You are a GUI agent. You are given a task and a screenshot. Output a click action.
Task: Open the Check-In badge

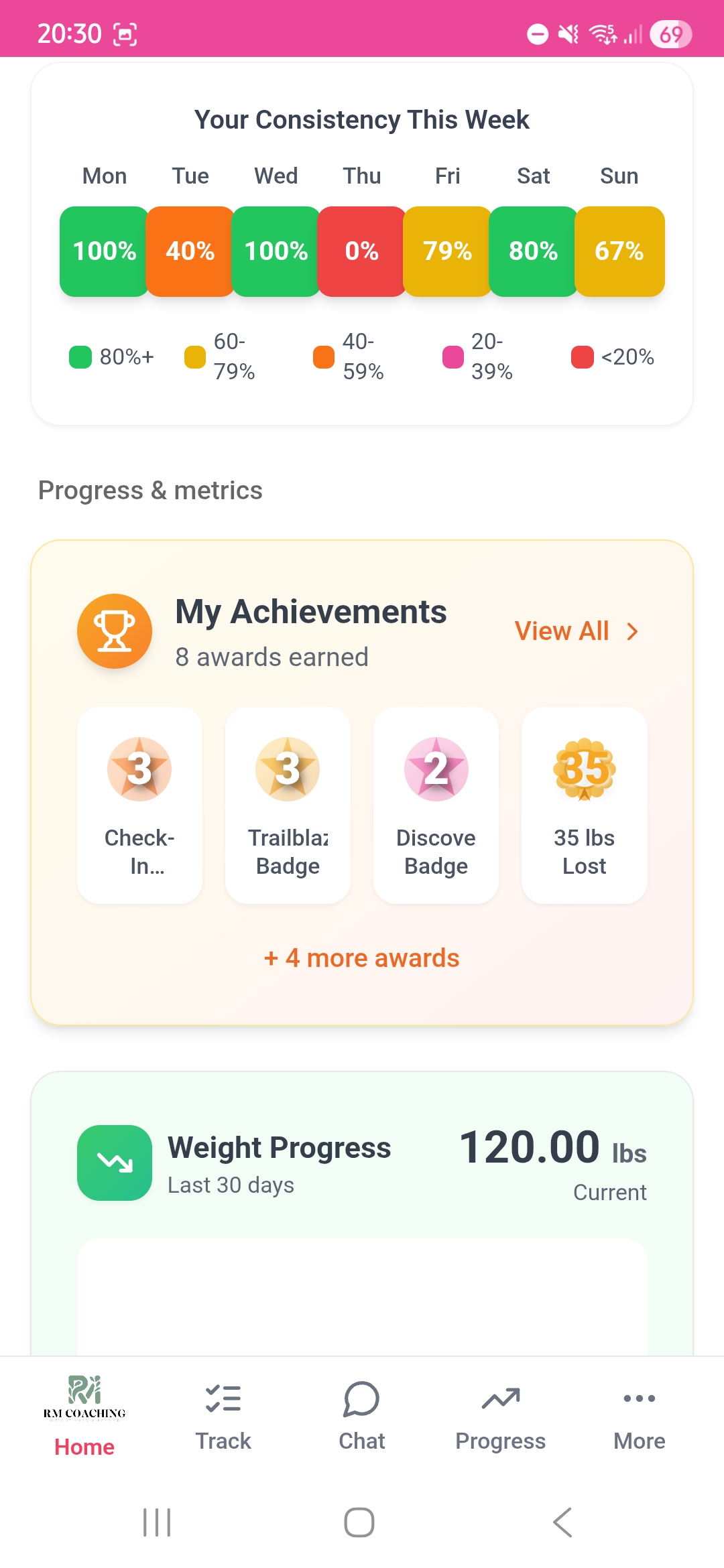[139, 803]
